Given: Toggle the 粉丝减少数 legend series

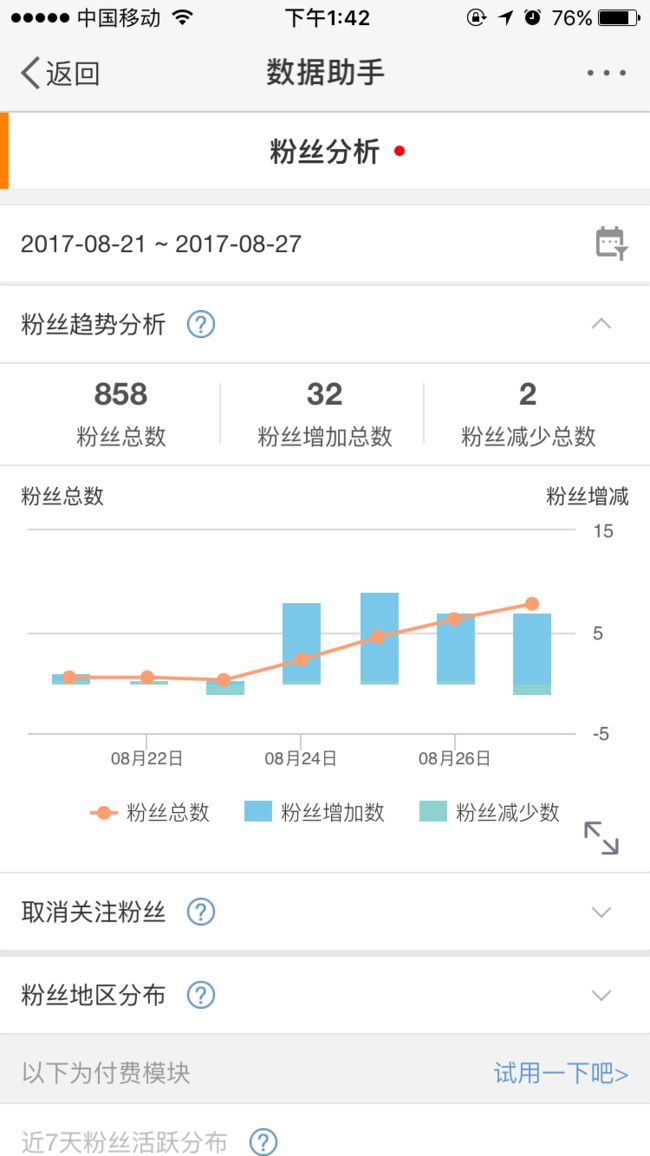Looking at the screenshot, I should [x=490, y=812].
